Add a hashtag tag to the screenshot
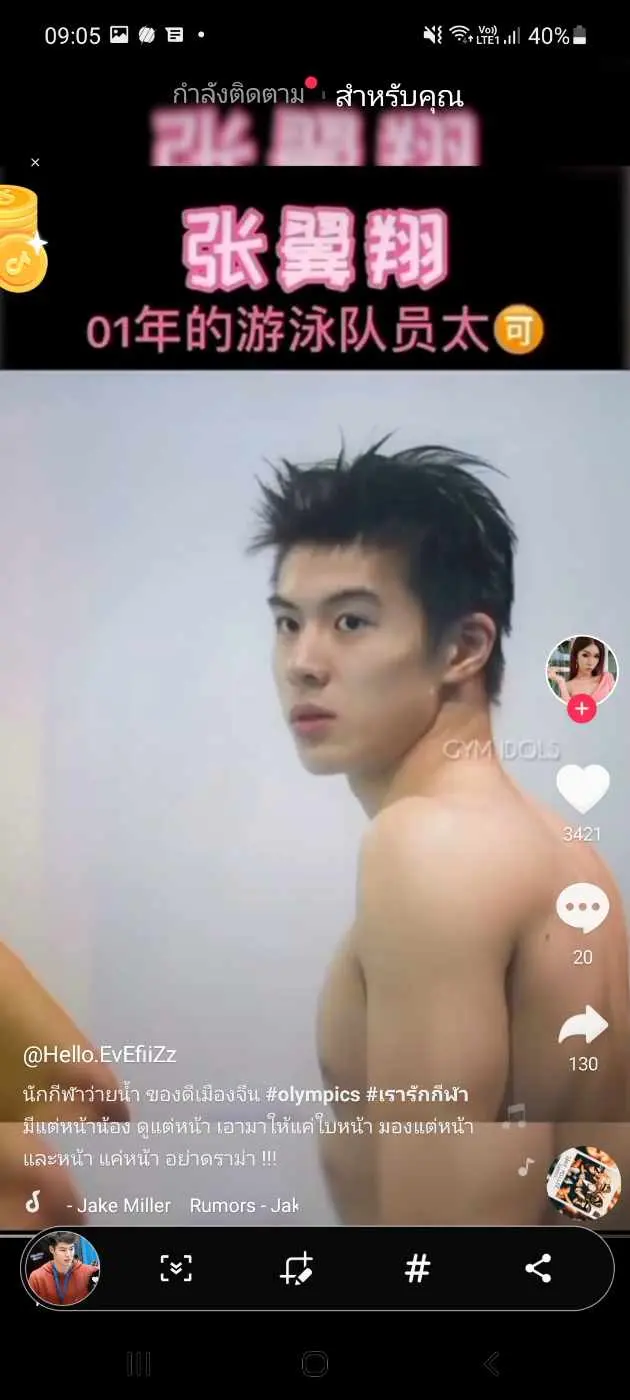The image size is (630, 1400). (x=417, y=1269)
